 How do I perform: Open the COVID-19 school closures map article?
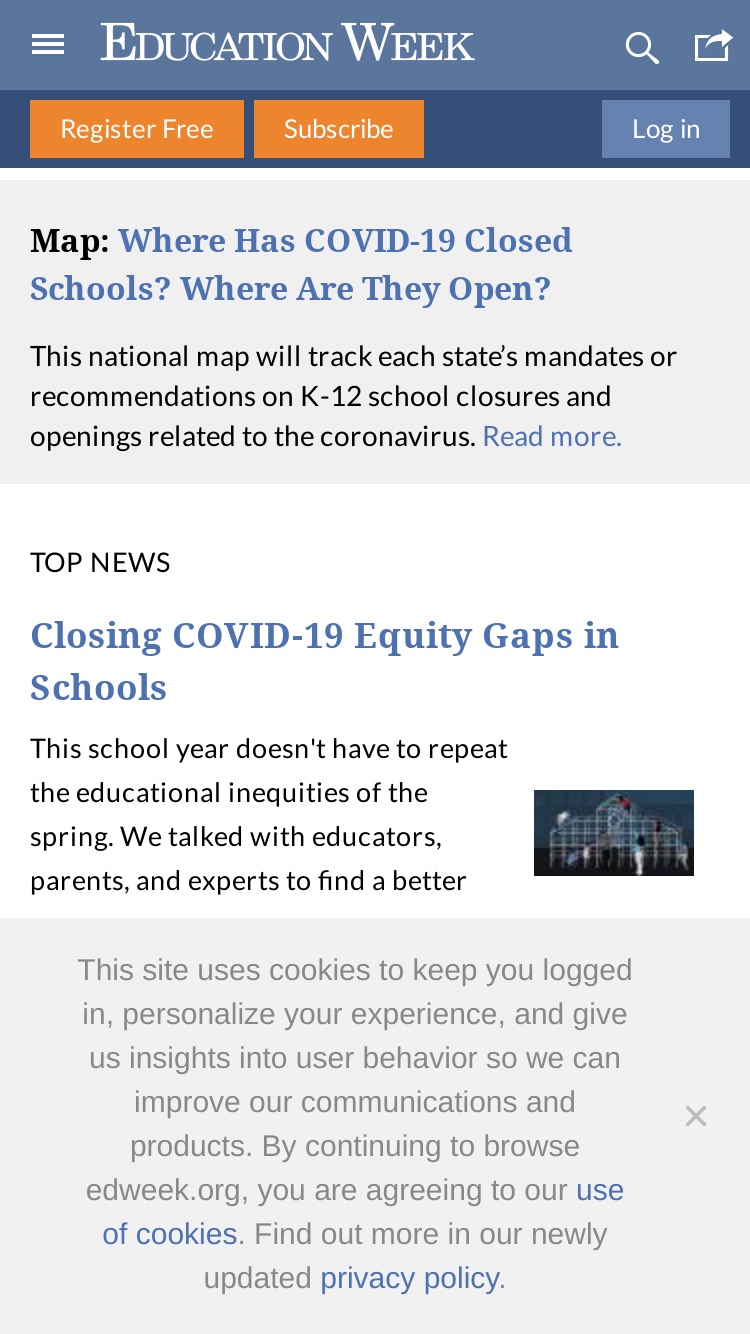click(301, 264)
